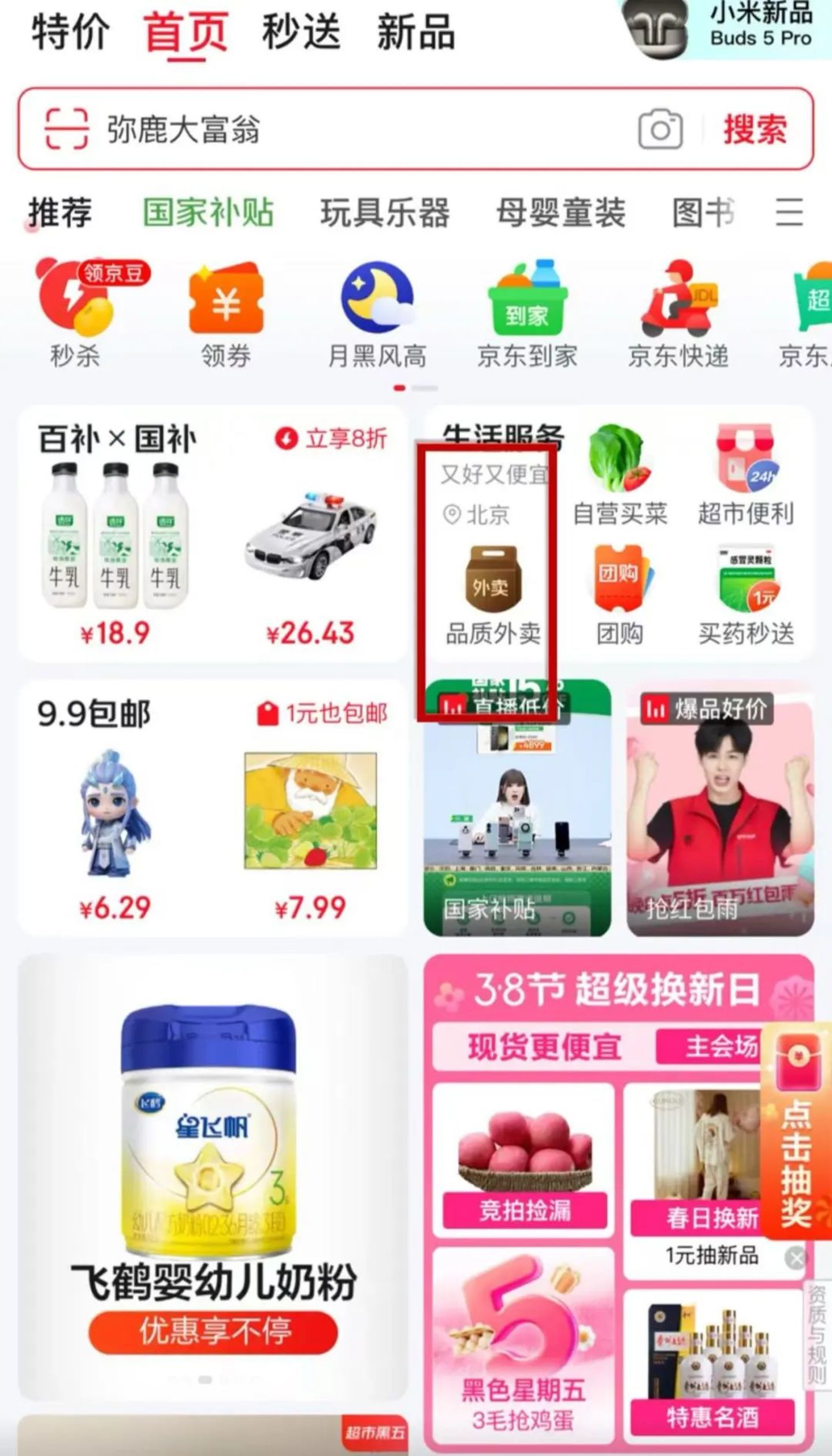Dismiss the 点击抽奖 floating banner
The width and height of the screenshot is (832, 1456).
tap(796, 1258)
